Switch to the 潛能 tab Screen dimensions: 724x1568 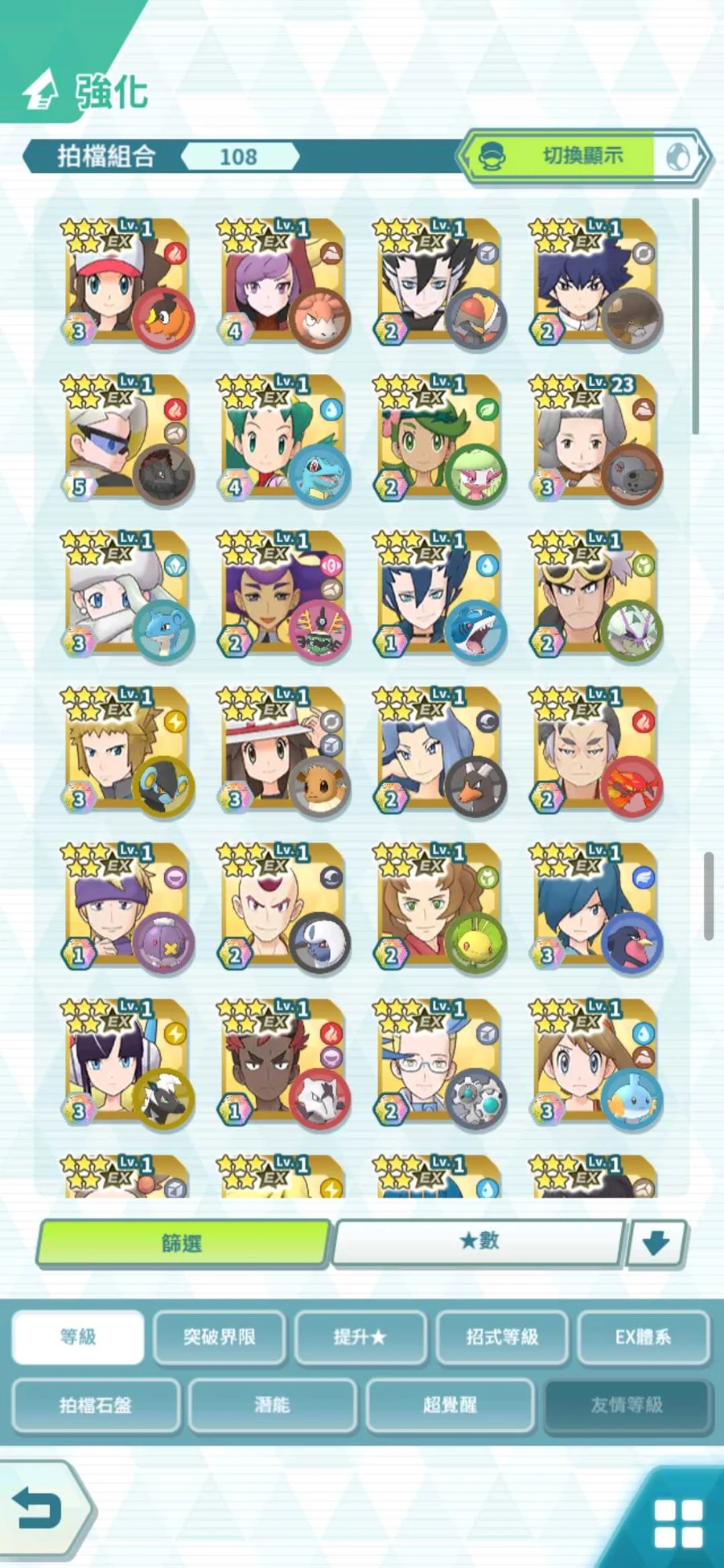tap(272, 1405)
